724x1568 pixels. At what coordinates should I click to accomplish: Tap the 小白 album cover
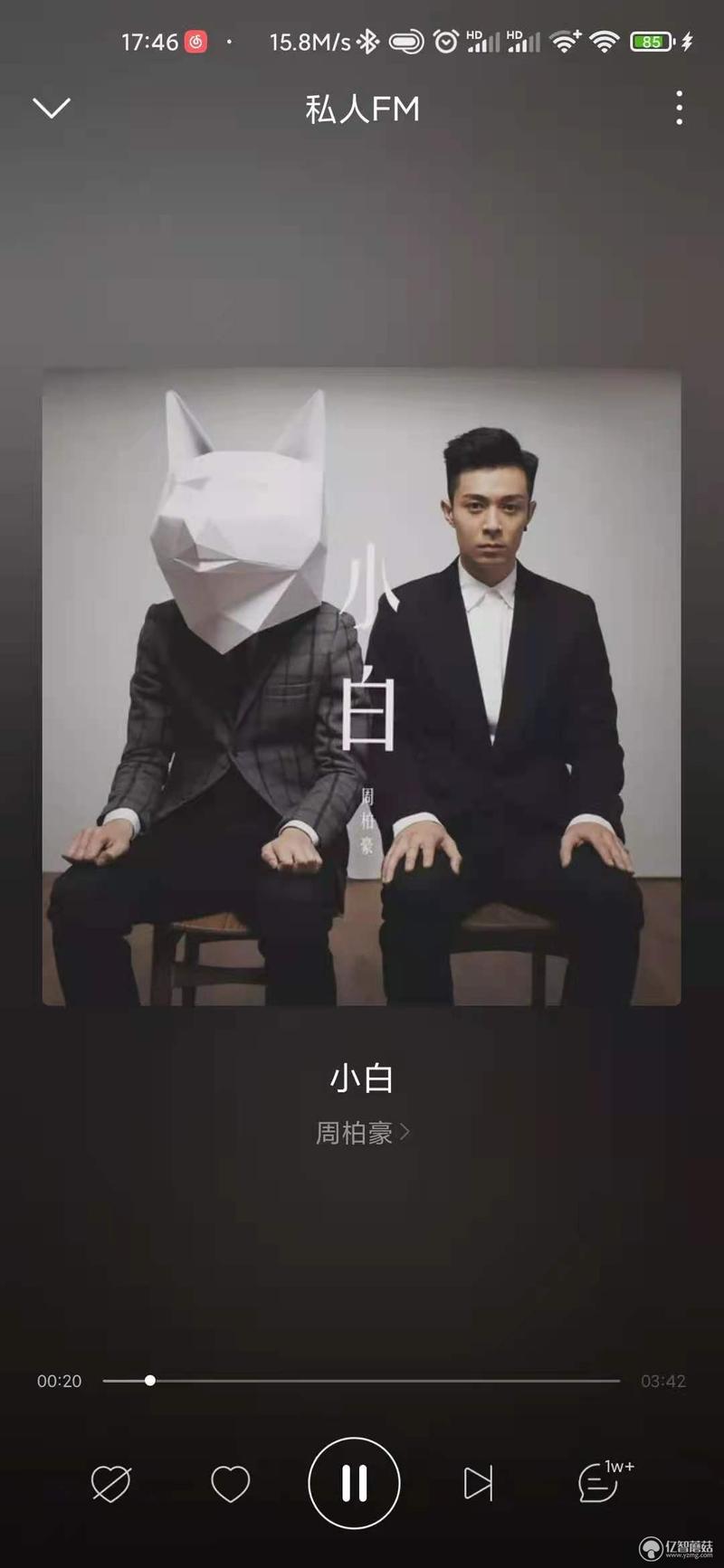pyautogui.click(x=362, y=688)
